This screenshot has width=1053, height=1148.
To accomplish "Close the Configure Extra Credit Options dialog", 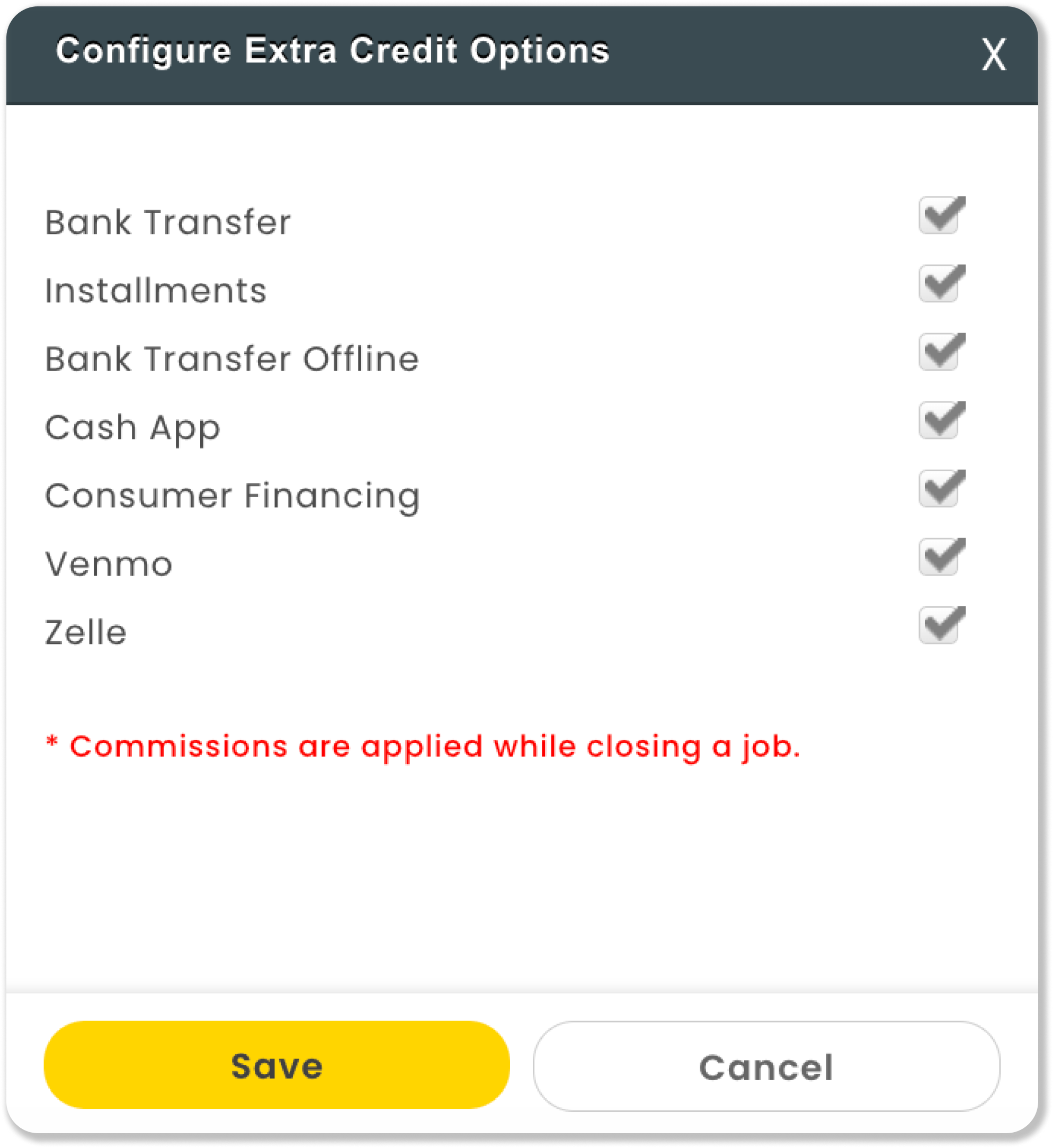I will (x=993, y=55).
